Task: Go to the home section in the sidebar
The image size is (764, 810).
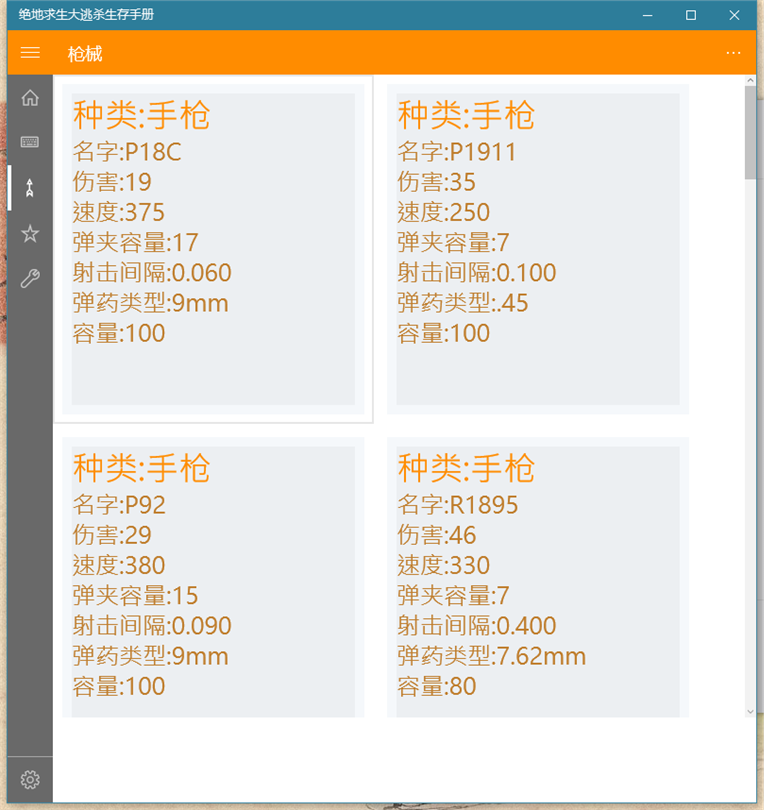Action: (30, 98)
